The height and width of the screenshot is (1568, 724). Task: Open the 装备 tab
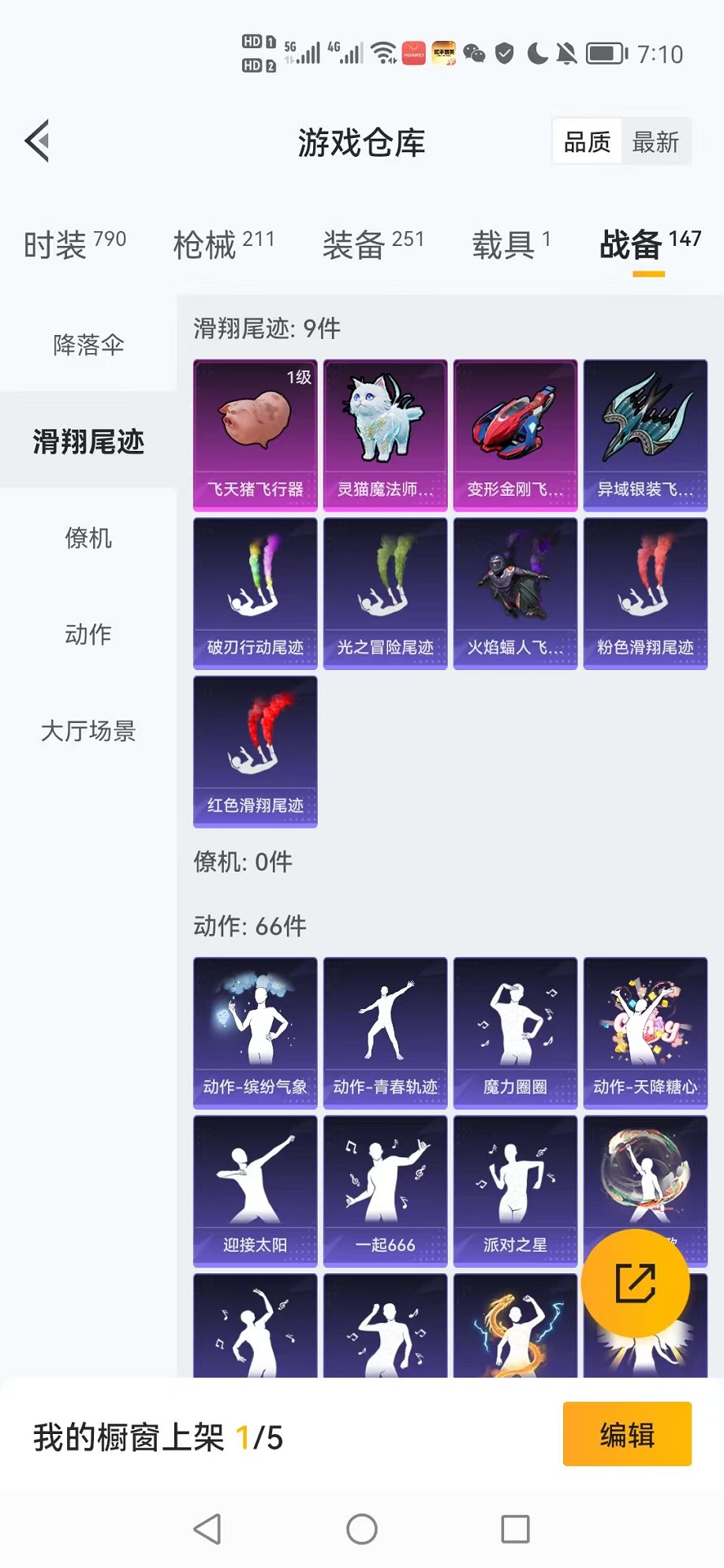pos(373,244)
